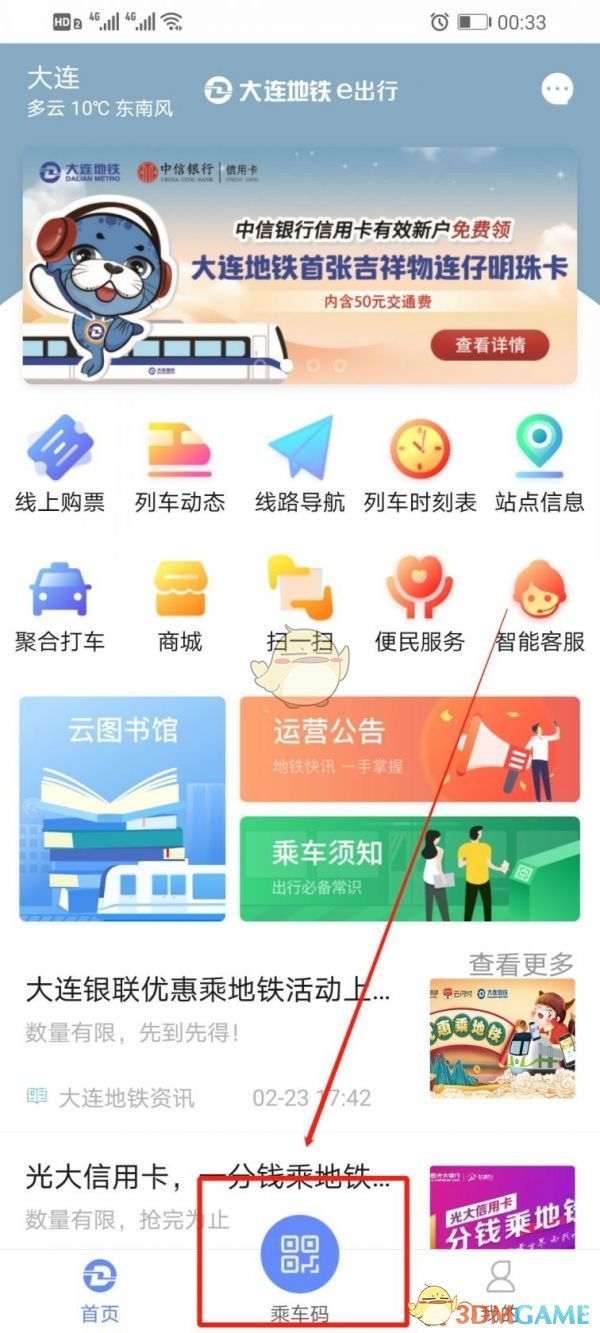This screenshot has height=1333, width=600.
Task: Open the 云图书馆 card
Action: pos(123,808)
